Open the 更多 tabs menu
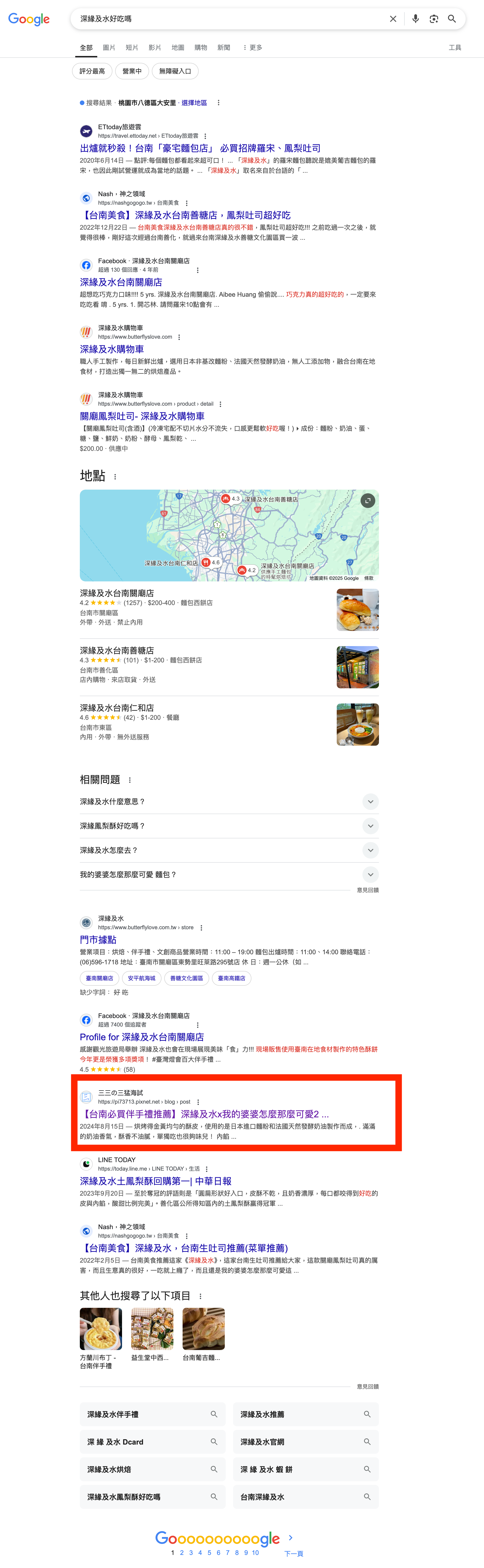 pos(252,47)
